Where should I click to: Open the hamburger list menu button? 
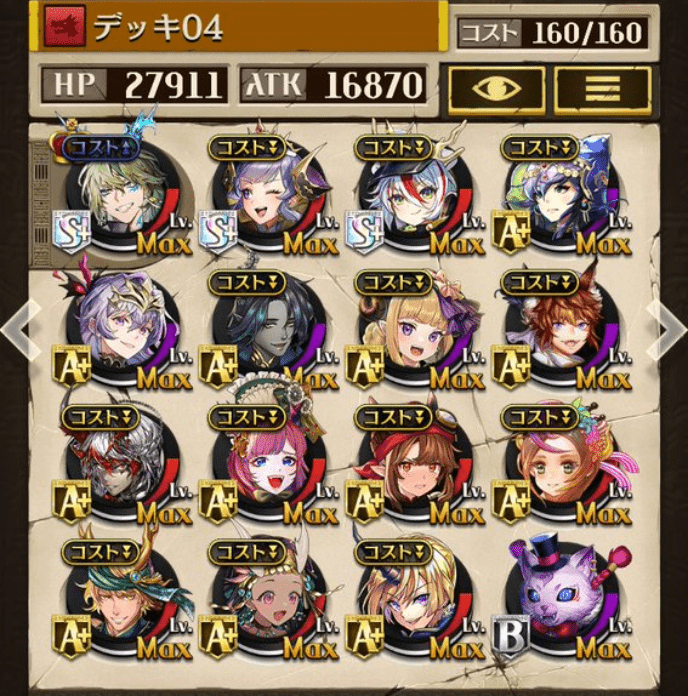(603, 87)
